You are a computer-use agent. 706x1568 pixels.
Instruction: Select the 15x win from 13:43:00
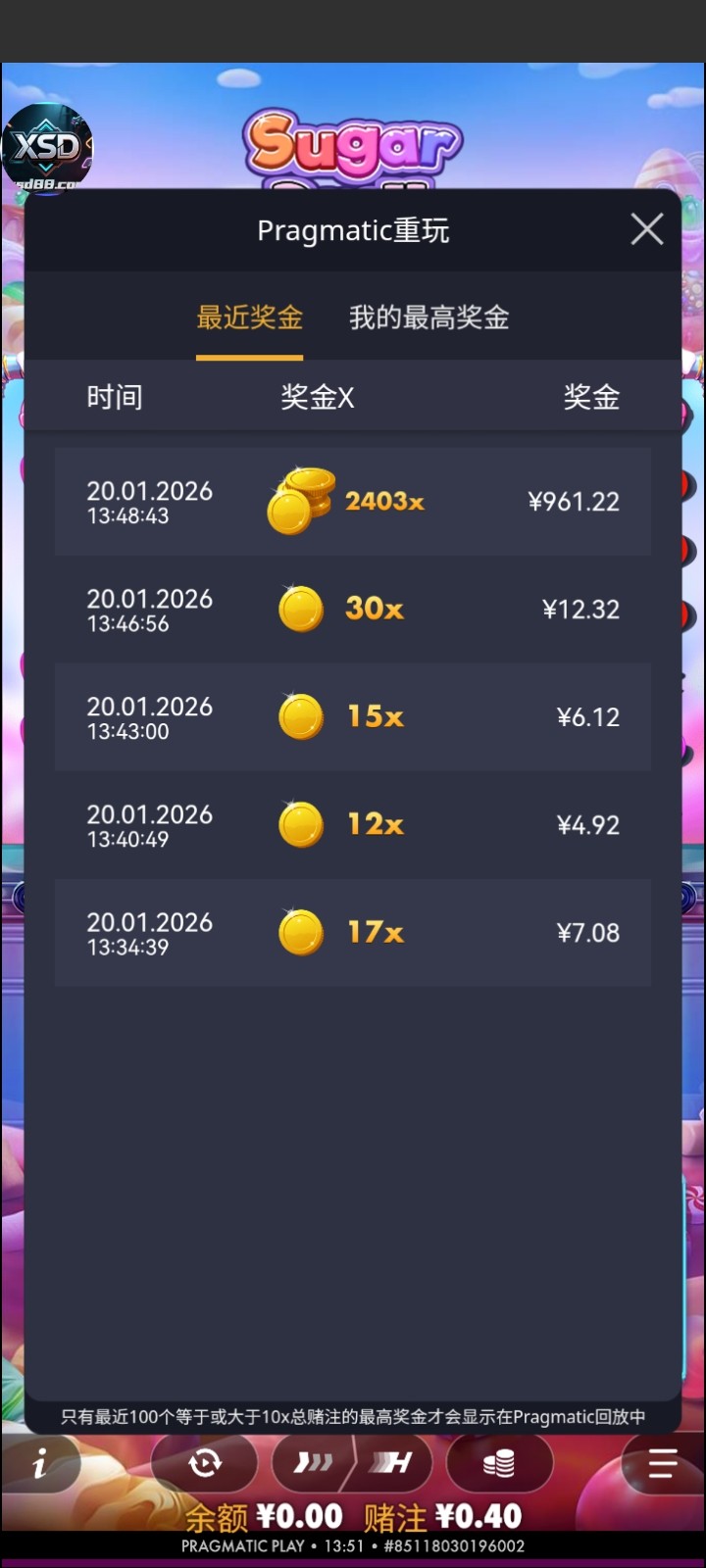(x=353, y=716)
